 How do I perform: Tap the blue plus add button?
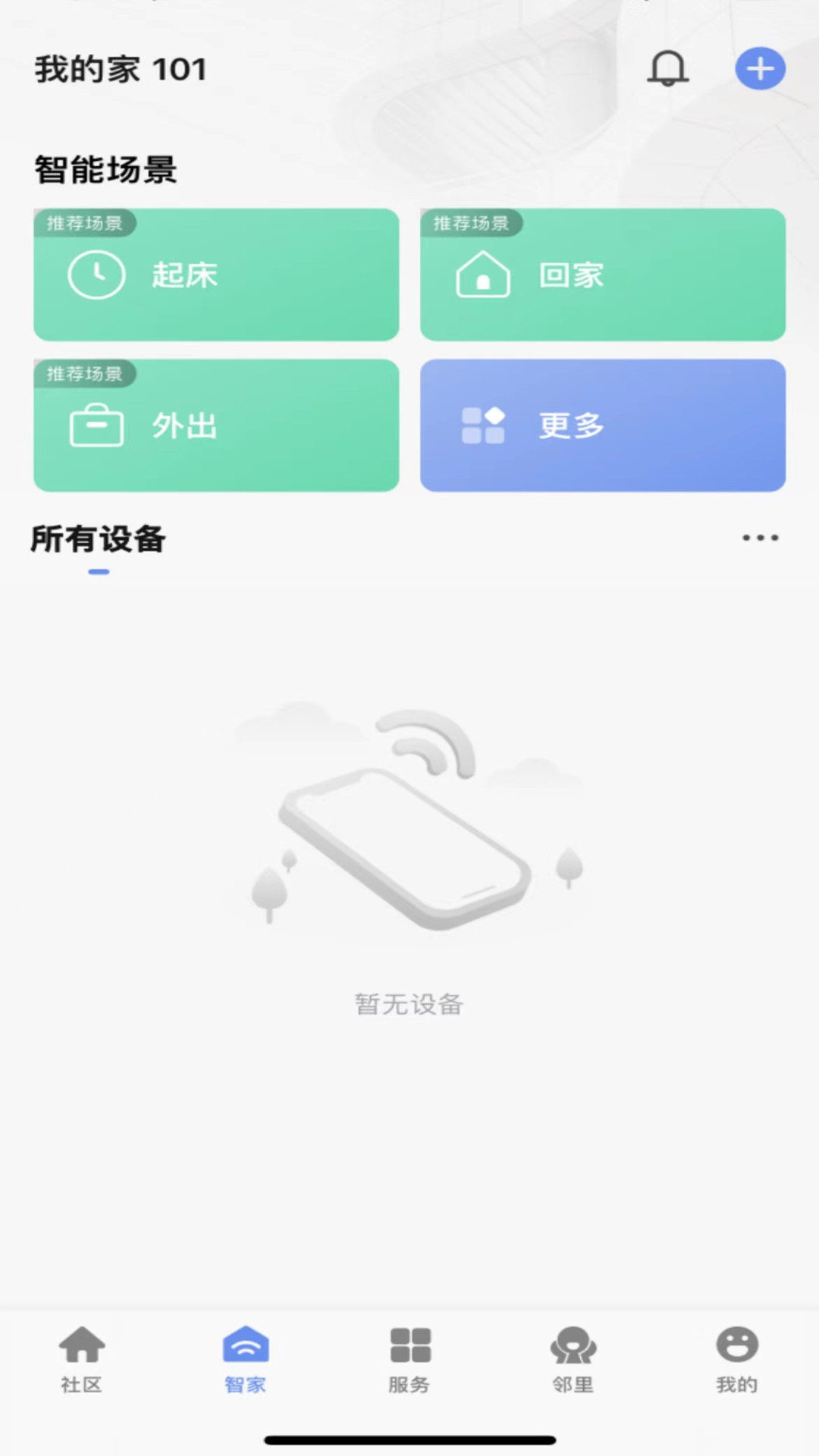(760, 69)
